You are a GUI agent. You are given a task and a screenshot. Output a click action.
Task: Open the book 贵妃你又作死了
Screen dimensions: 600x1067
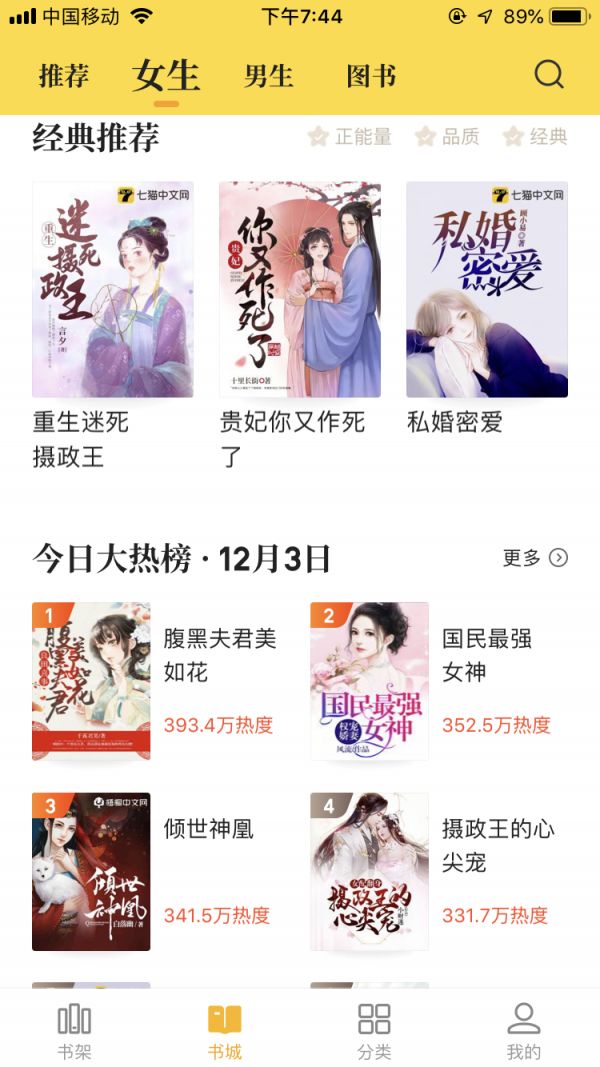point(300,290)
